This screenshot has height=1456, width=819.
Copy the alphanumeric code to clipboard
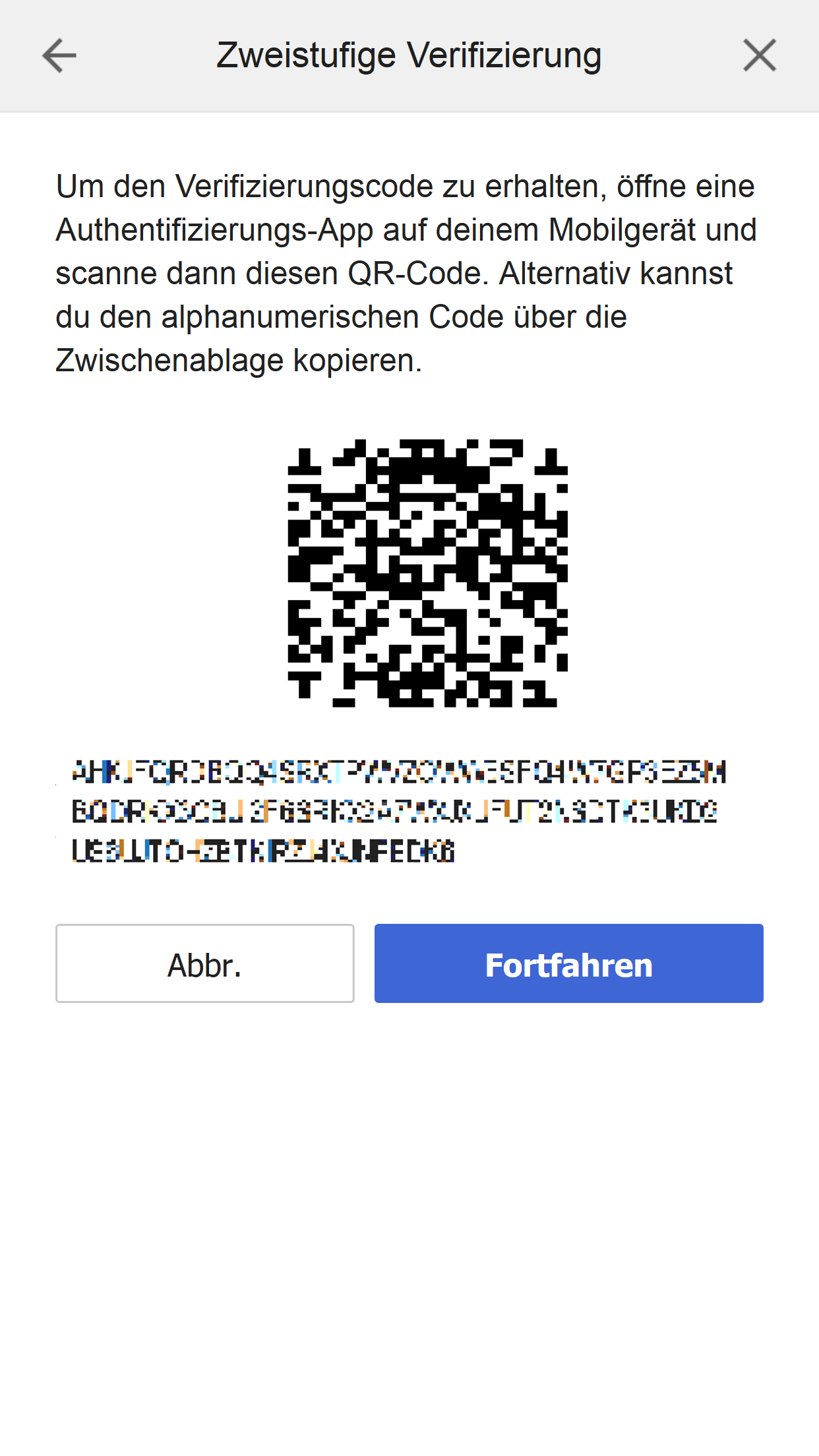pyautogui.click(x=398, y=811)
